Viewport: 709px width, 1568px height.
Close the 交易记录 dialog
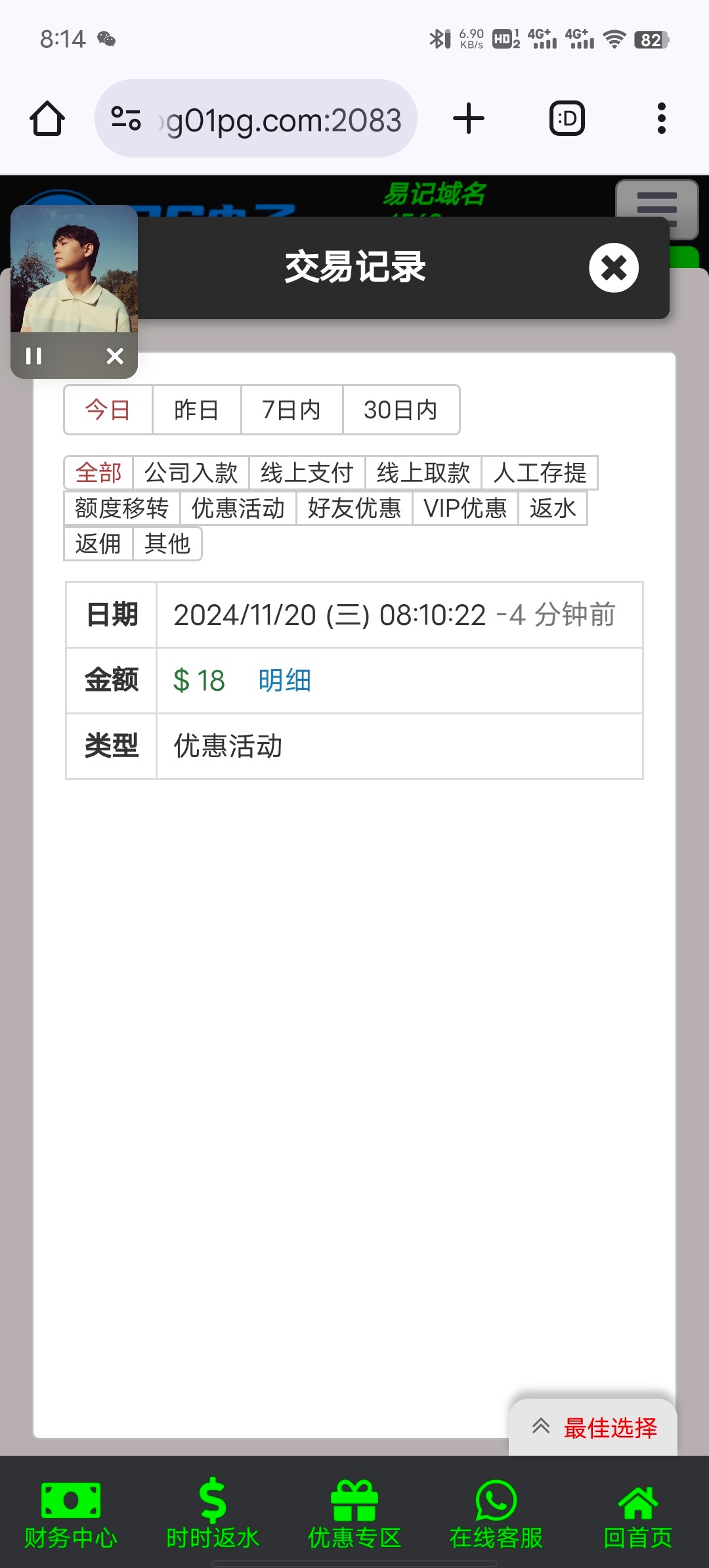pos(614,268)
